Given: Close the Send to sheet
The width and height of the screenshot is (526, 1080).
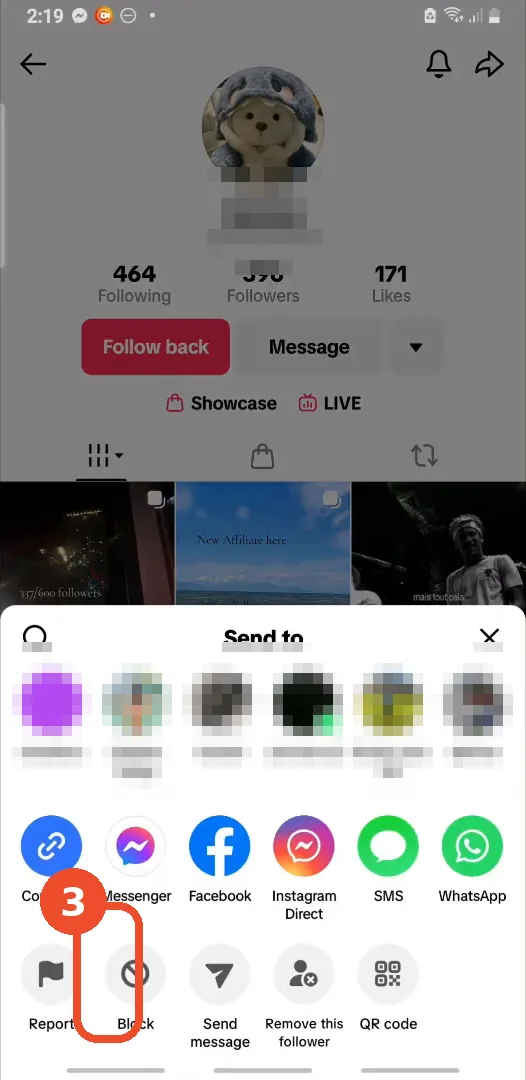Looking at the screenshot, I should pyautogui.click(x=490, y=636).
